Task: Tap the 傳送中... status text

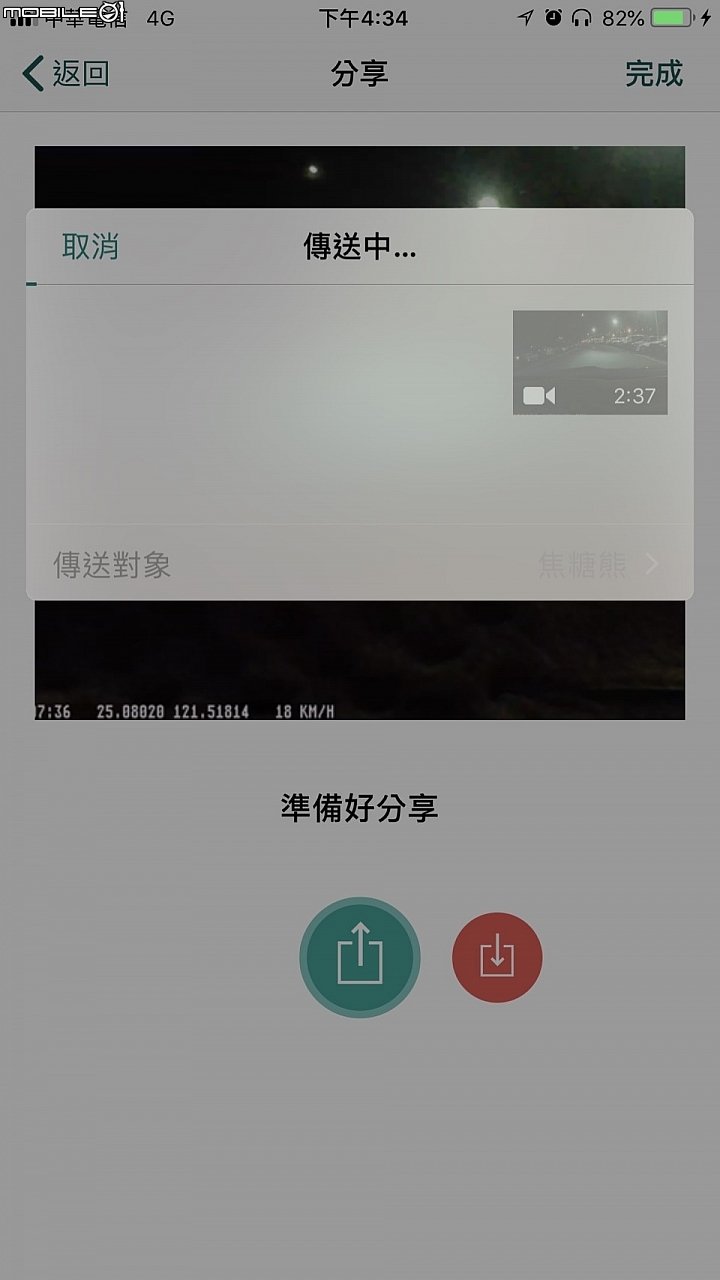Action: (358, 246)
